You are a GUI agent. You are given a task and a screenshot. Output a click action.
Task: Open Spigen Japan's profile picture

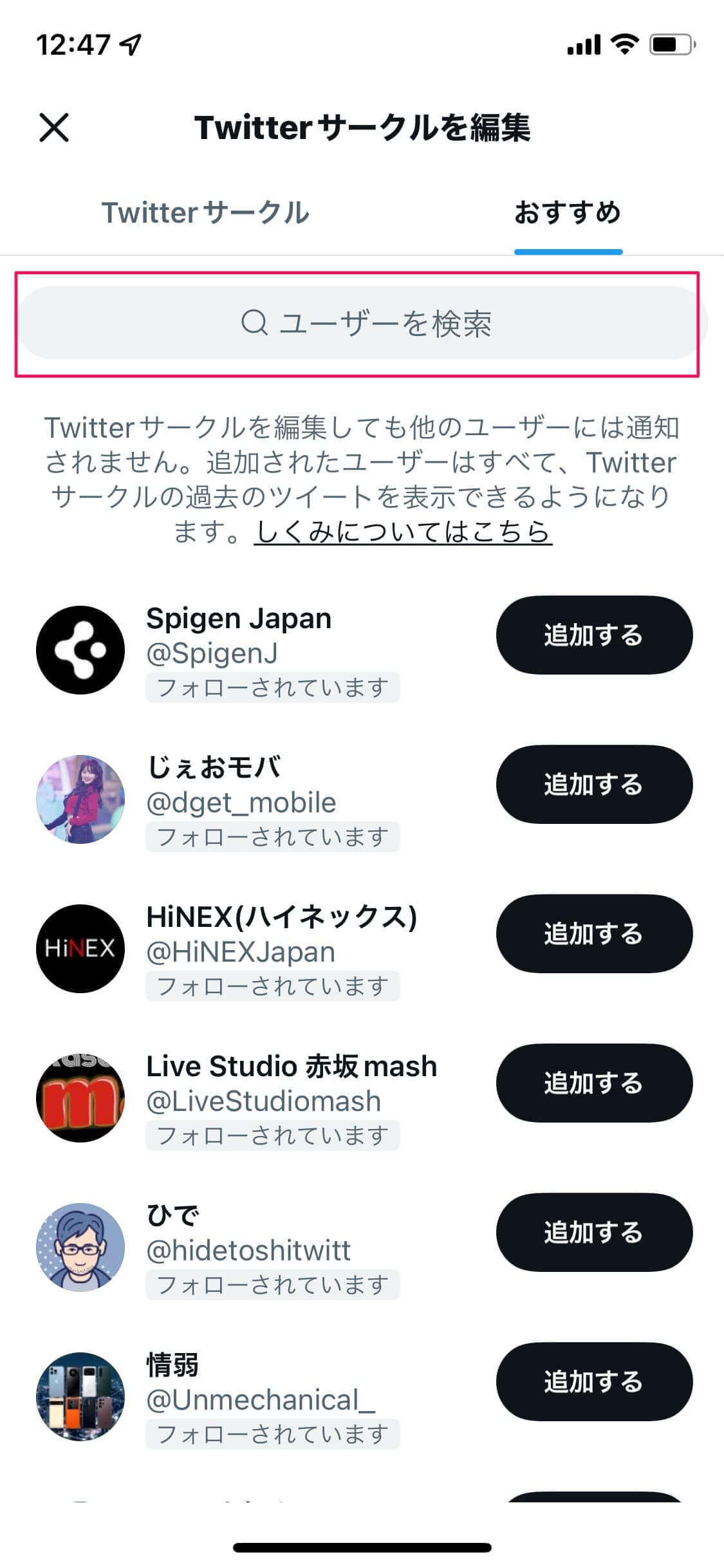pos(80,650)
